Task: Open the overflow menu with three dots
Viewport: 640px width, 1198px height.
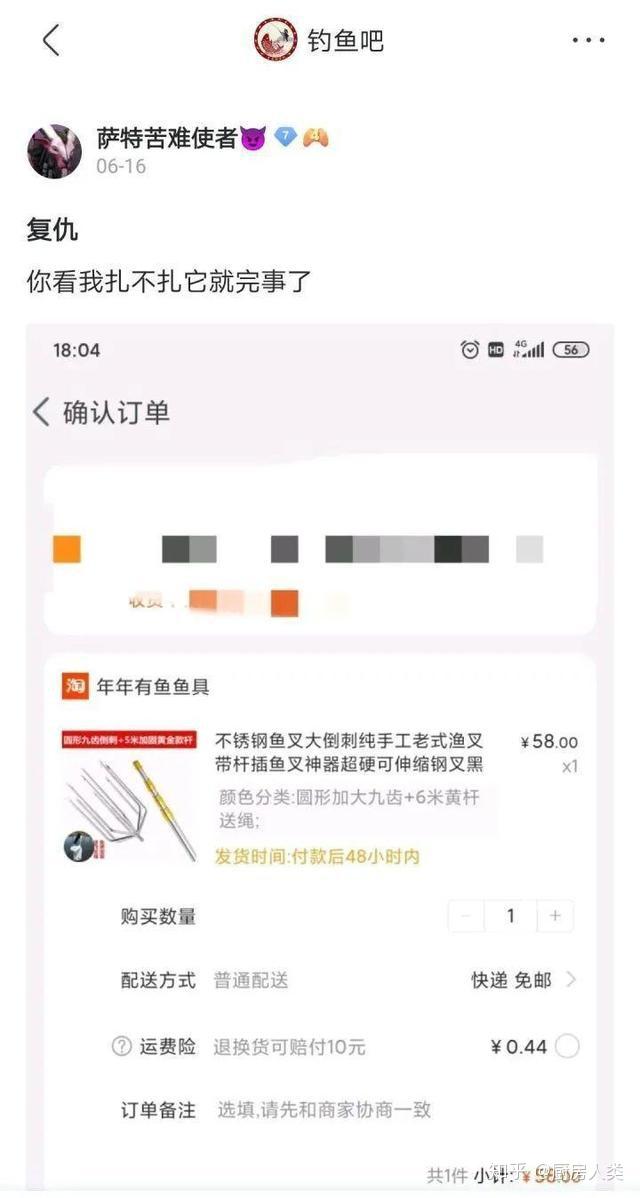Action: point(588,41)
